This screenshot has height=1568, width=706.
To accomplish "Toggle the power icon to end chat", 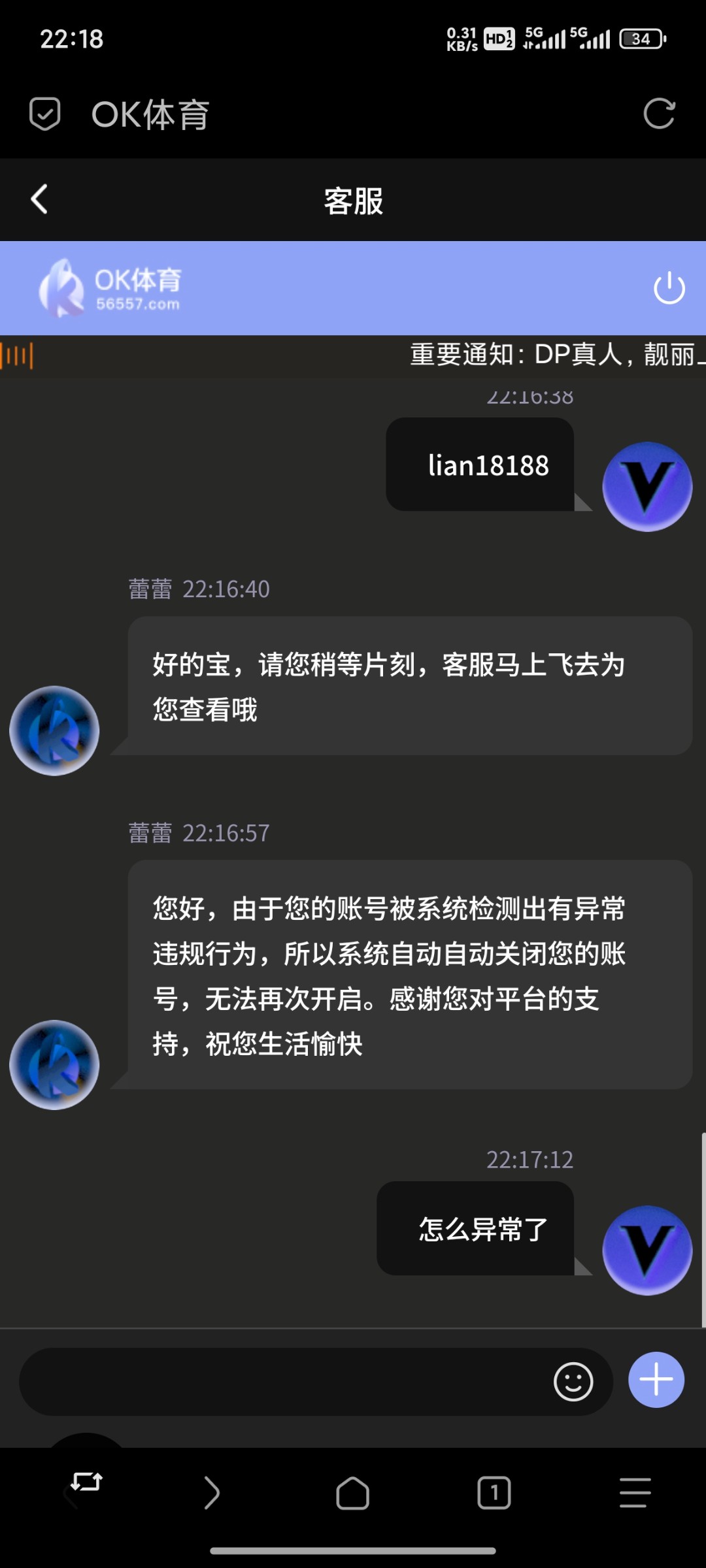I will [x=669, y=287].
